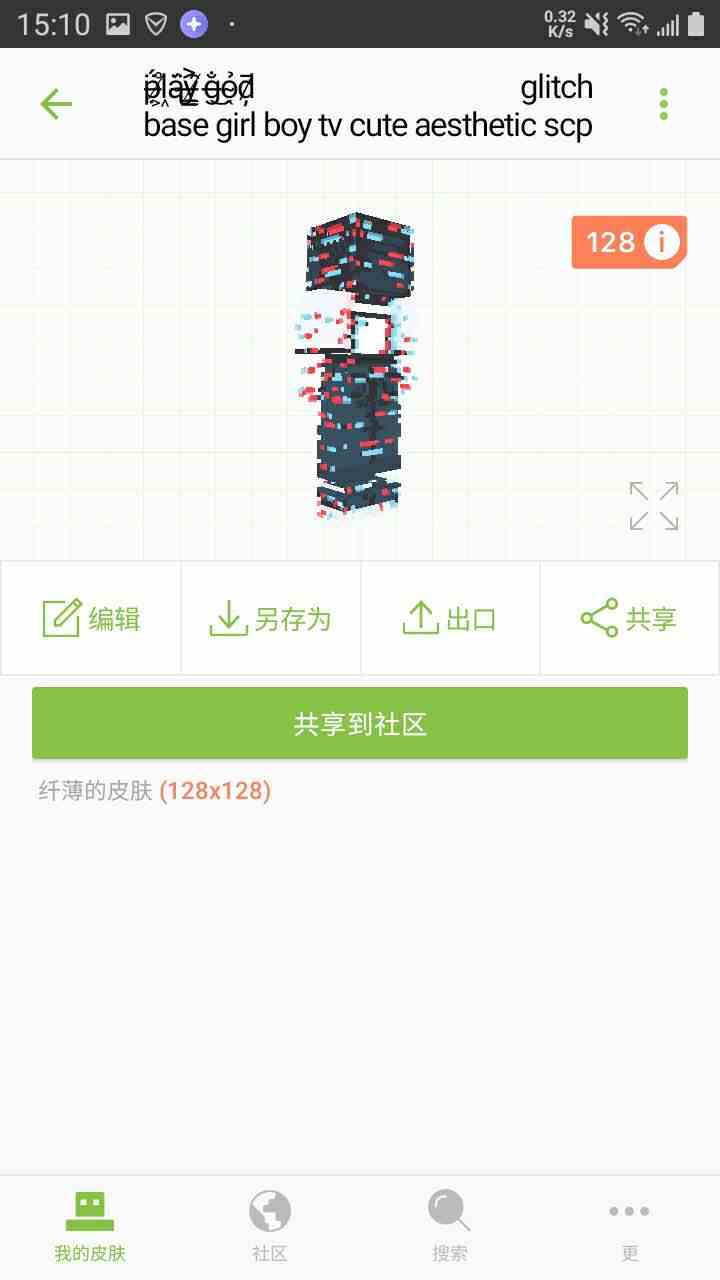The height and width of the screenshot is (1280, 720).
Task: Select the 编辑 (Edit) pencil icon
Action: [x=62, y=617]
